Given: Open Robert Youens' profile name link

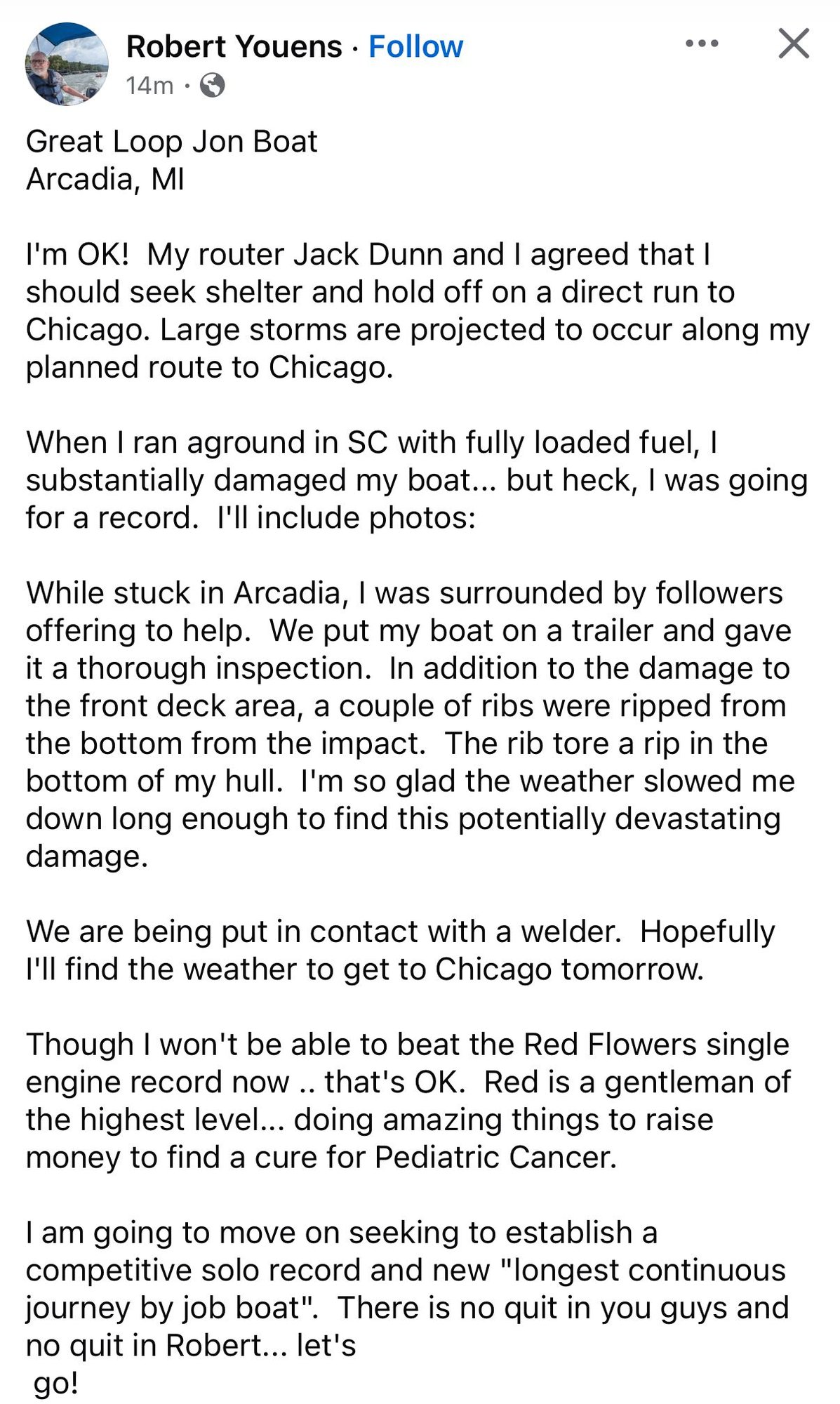Looking at the screenshot, I should coord(234,47).
